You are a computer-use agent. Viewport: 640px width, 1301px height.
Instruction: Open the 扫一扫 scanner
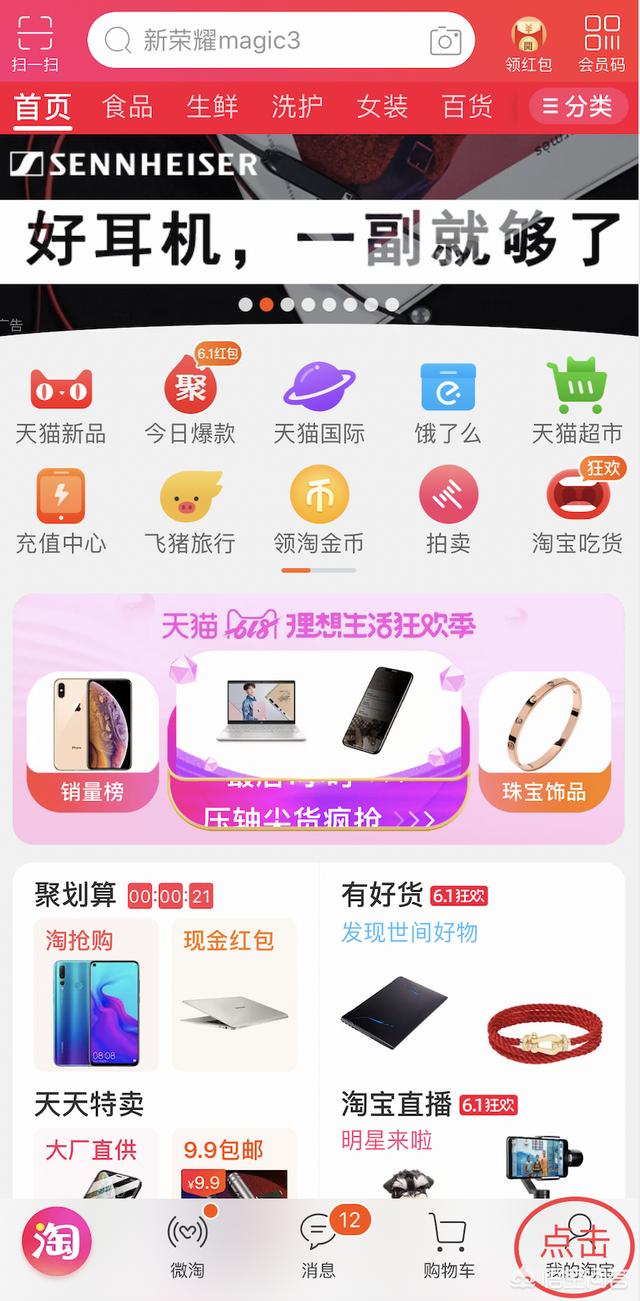35,43
